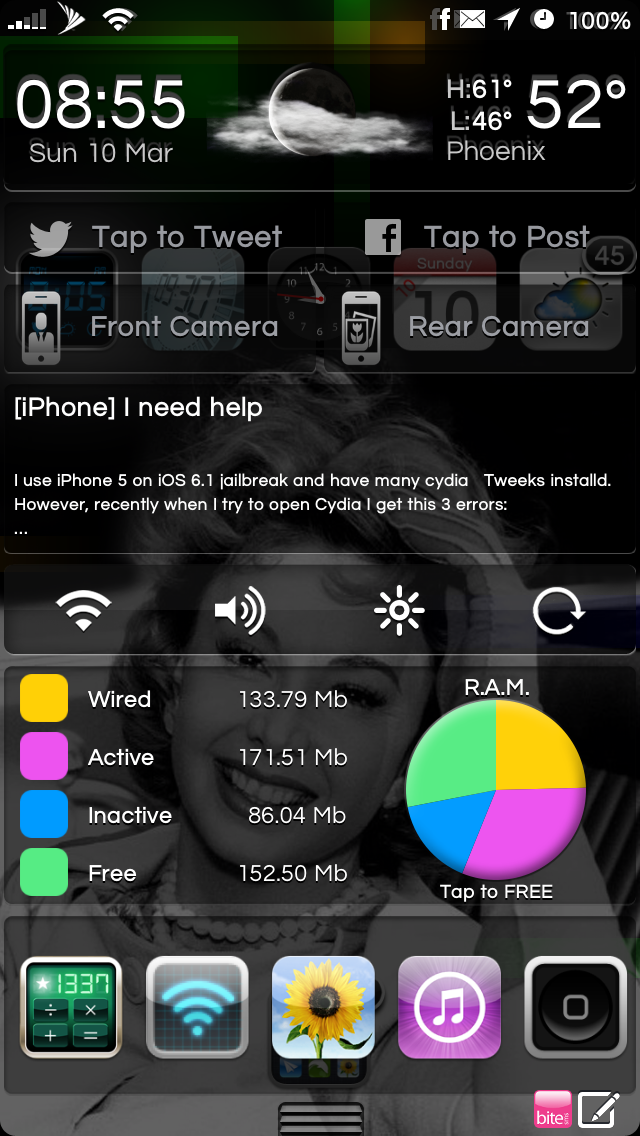Adjust brightness via the sun icon
This screenshot has height=1136, width=640.
click(399, 610)
